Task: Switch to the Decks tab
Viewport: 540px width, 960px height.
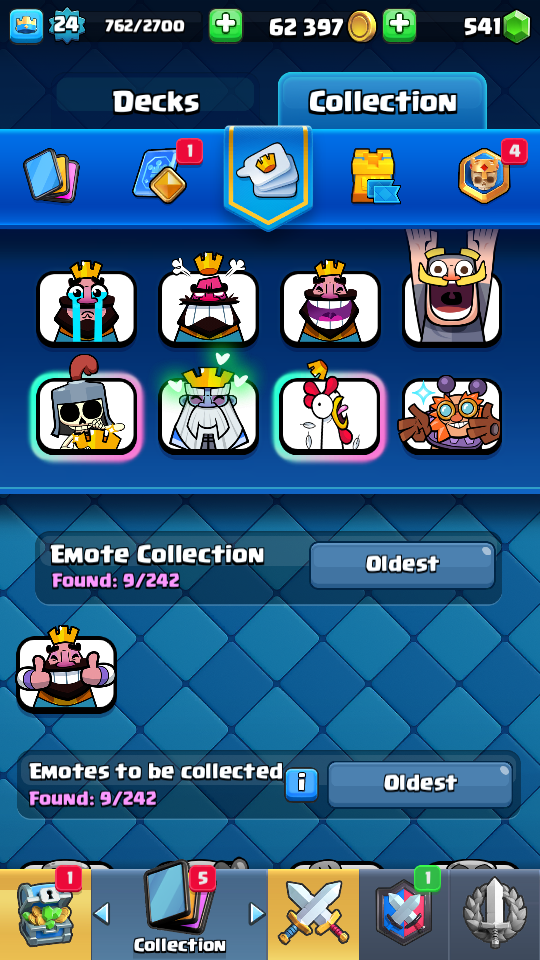Action: (x=156, y=102)
